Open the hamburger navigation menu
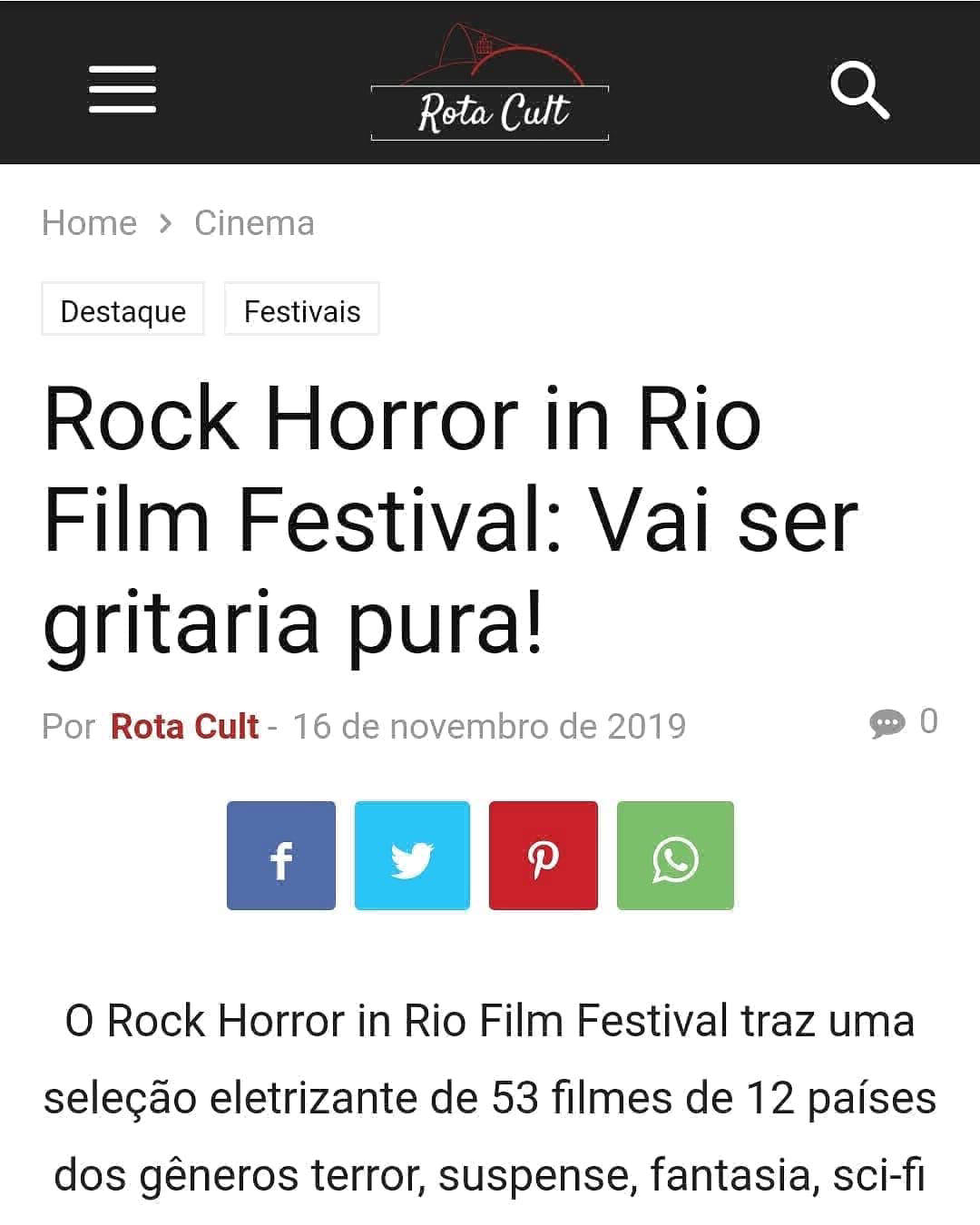Image resolution: width=980 pixels, height=1225 pixels. 122,90
